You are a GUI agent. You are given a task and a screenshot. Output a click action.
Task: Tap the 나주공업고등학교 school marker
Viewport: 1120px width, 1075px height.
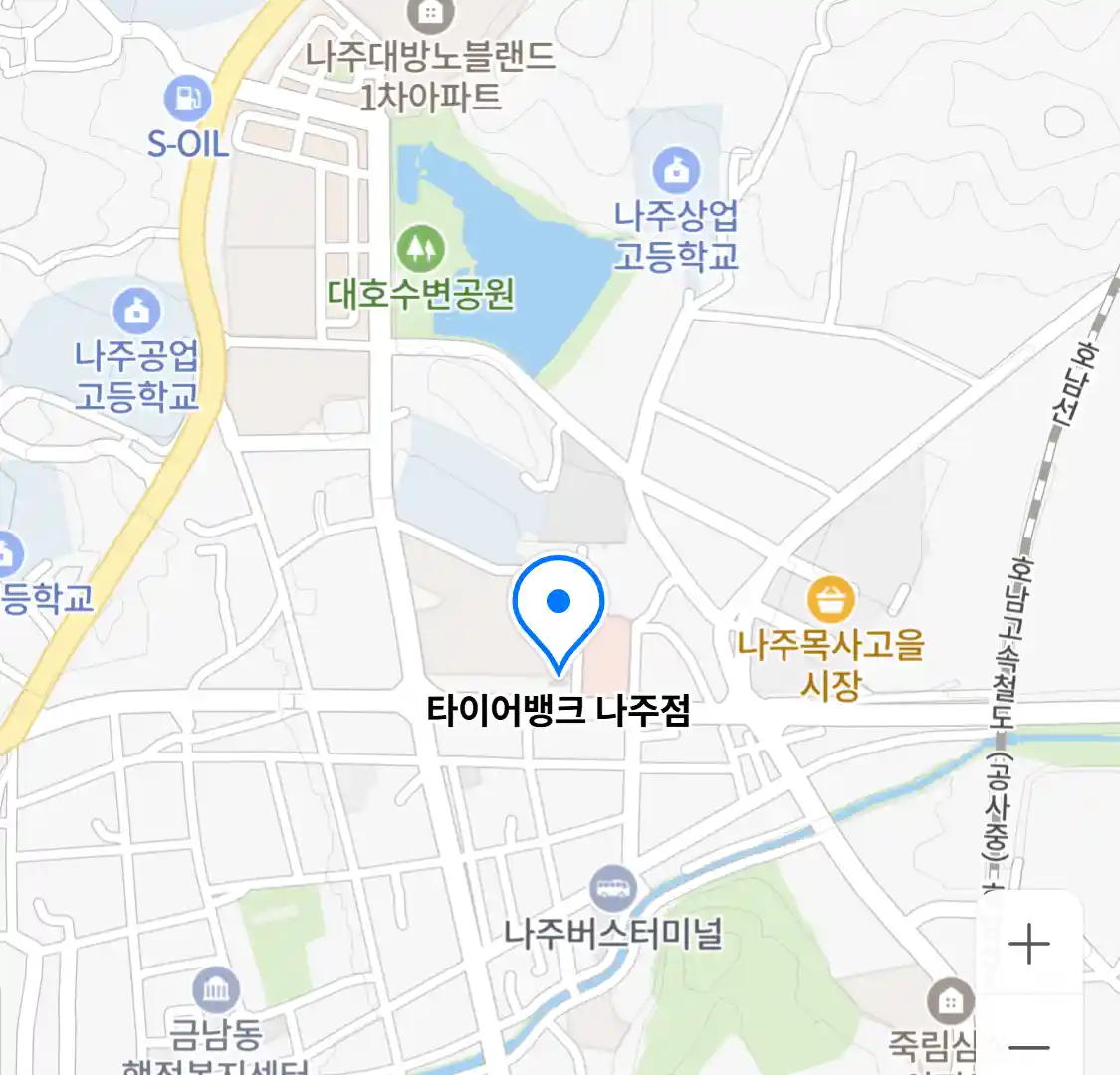(136, 312)
